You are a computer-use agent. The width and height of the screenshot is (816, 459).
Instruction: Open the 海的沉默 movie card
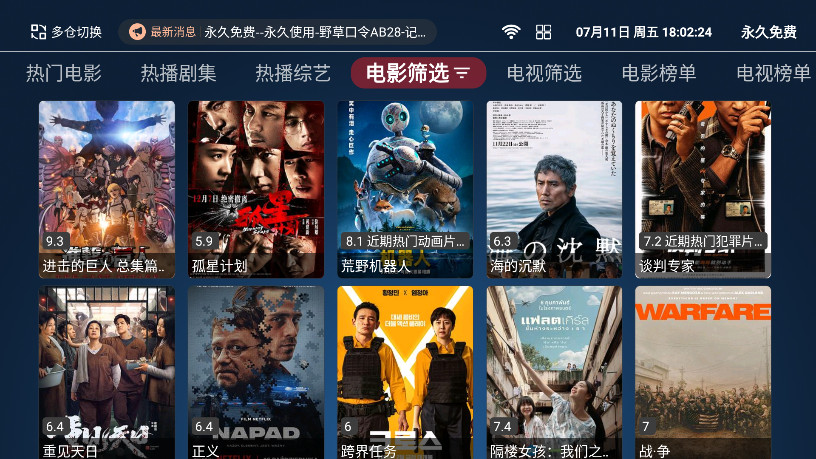point(554,188)
